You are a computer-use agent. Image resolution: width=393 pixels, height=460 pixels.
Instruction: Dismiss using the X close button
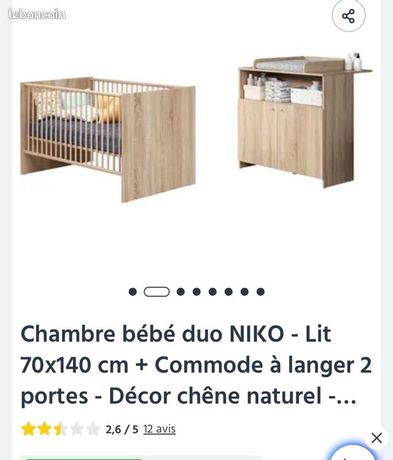(x=377, y=438)
